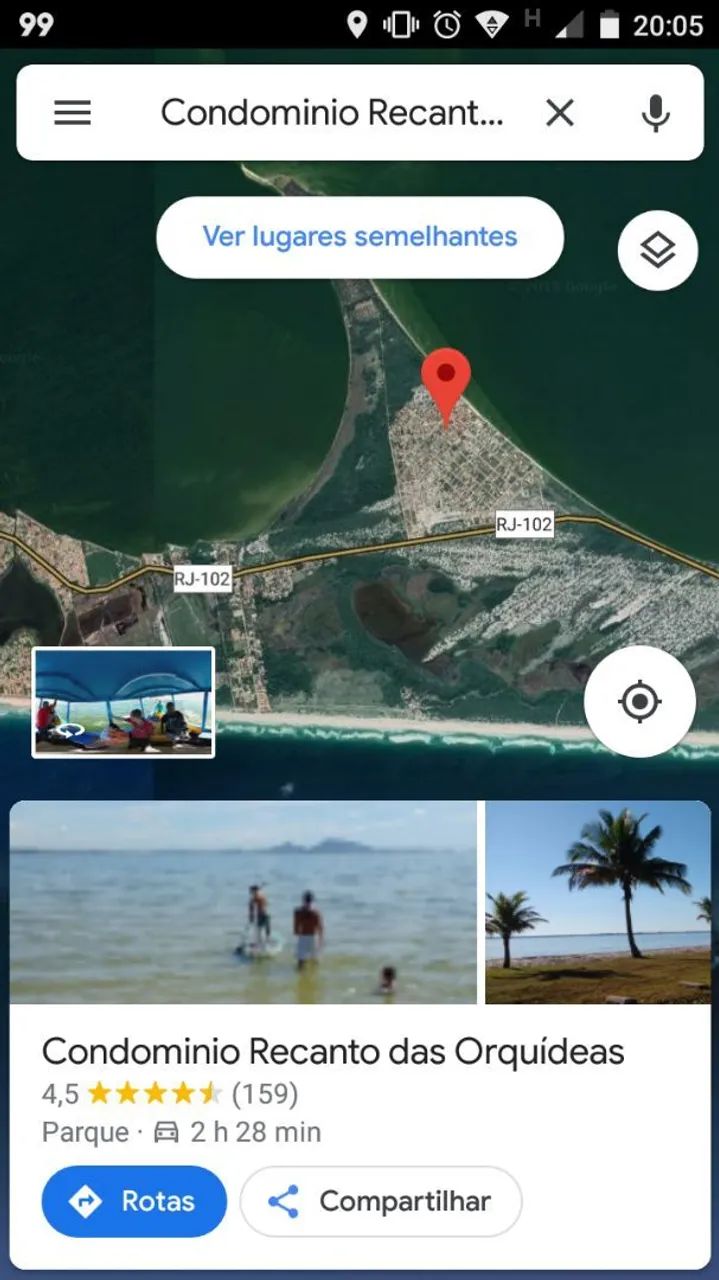Get directions with the Rotas button

click(x=134, y=1201)
